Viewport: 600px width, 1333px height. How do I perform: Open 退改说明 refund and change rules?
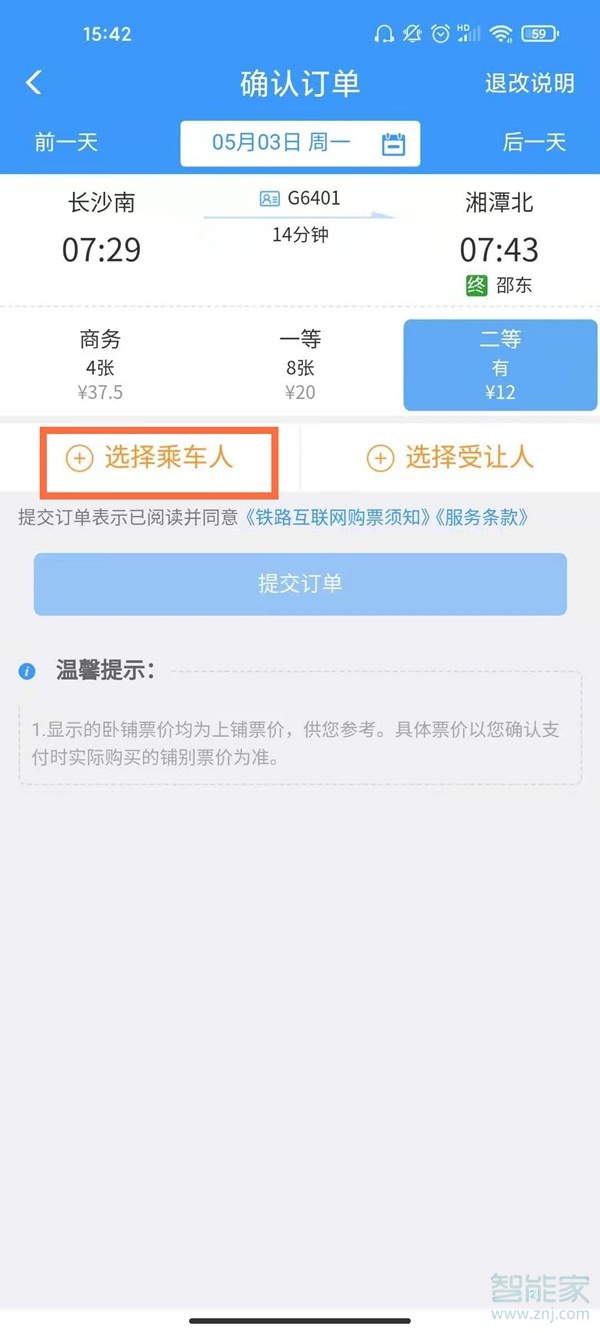[529, 83]
